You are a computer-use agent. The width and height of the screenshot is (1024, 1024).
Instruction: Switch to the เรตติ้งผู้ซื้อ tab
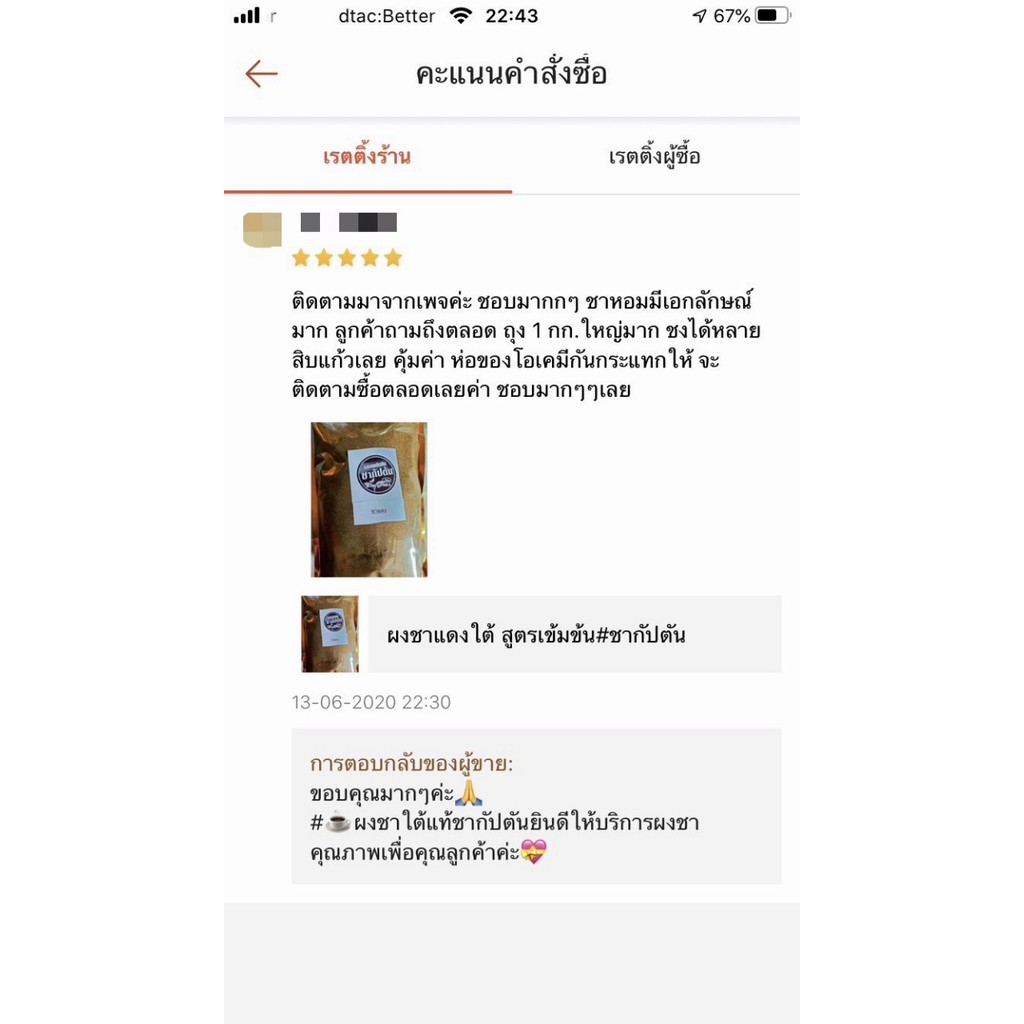coord(655,157)
